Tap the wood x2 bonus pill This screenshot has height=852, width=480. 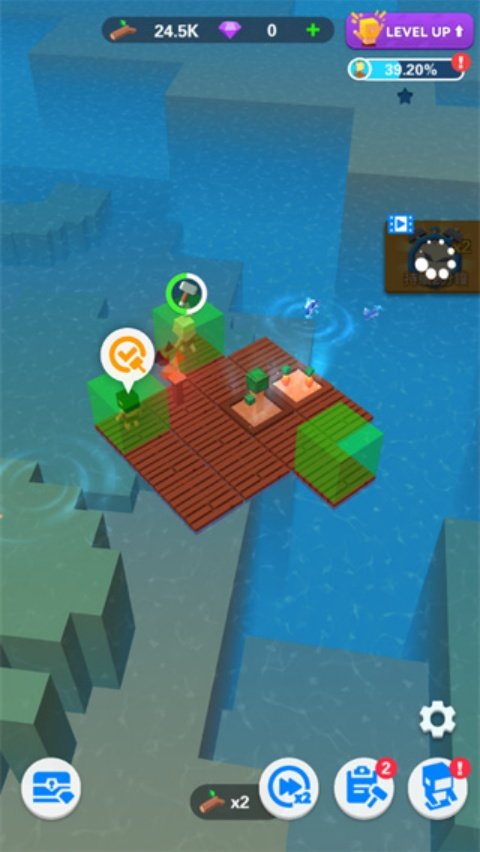pyautogui.click(x=226, y=802)
